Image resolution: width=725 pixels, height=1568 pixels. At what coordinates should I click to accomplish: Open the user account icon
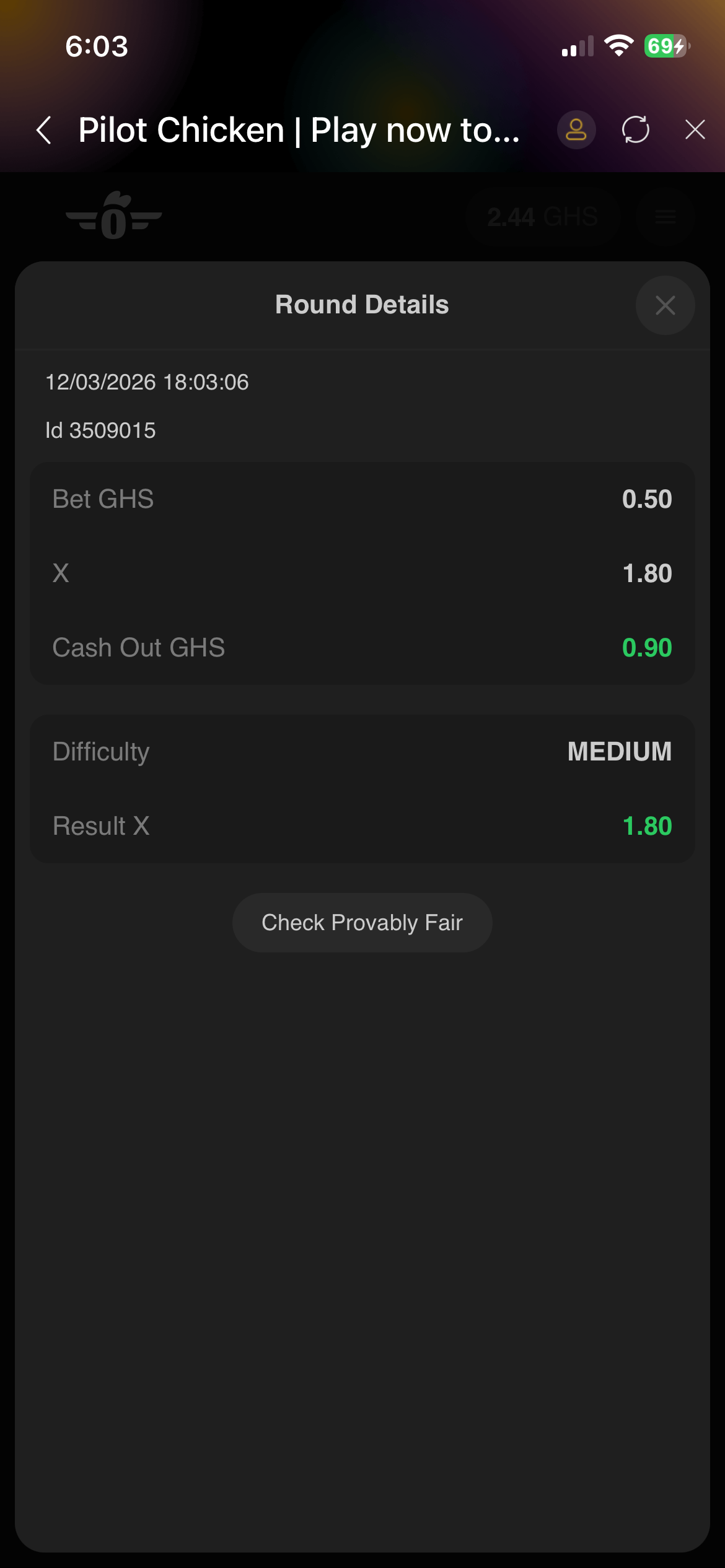click(x=576, y=130)
